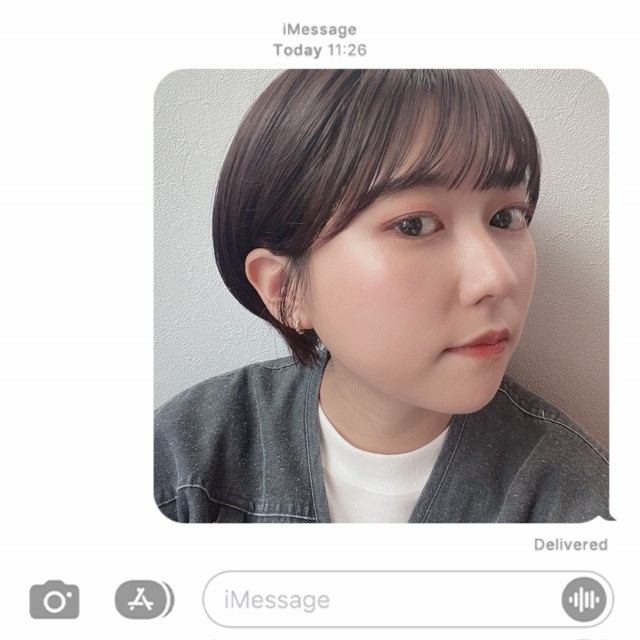
Task: Open the sent photo in full view
Action: point(381,296)
